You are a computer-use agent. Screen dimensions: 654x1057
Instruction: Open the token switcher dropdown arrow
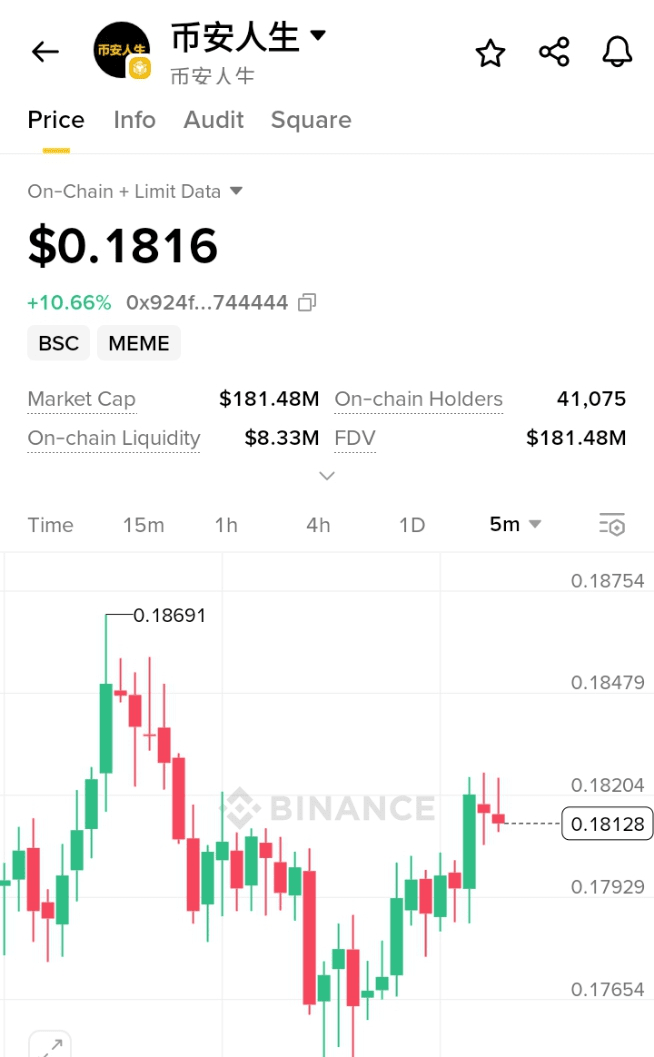click(x=318, y=36)
